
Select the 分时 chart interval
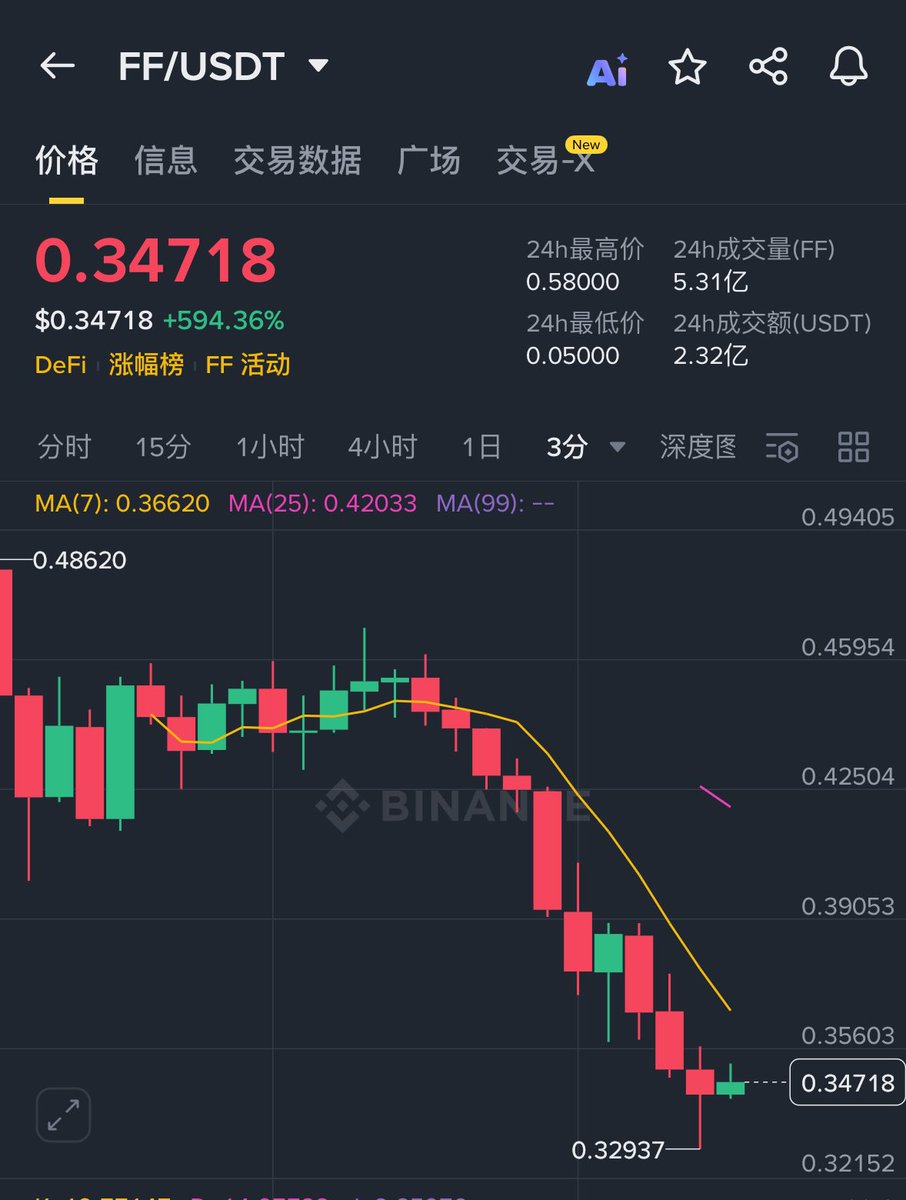point(64,447)
